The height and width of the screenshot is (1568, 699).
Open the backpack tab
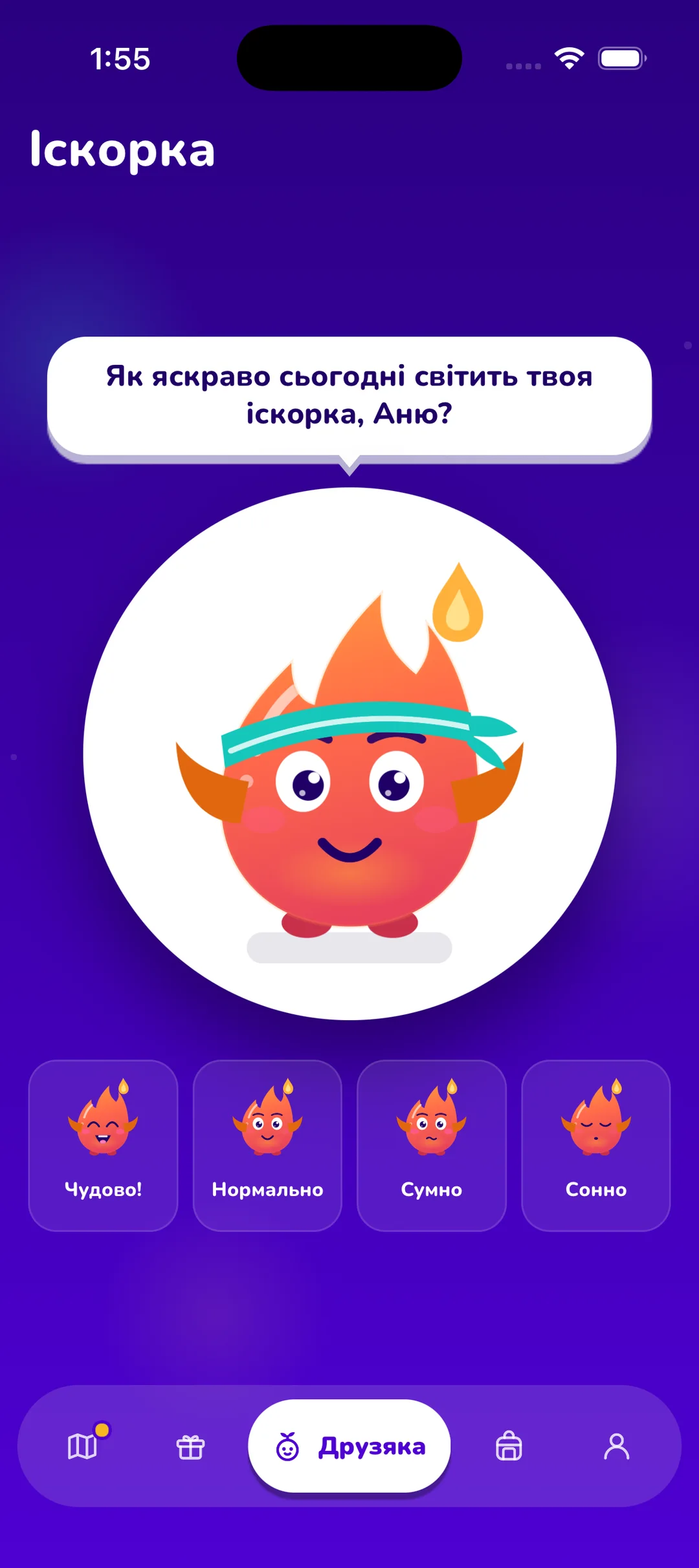coord(509,1446)
